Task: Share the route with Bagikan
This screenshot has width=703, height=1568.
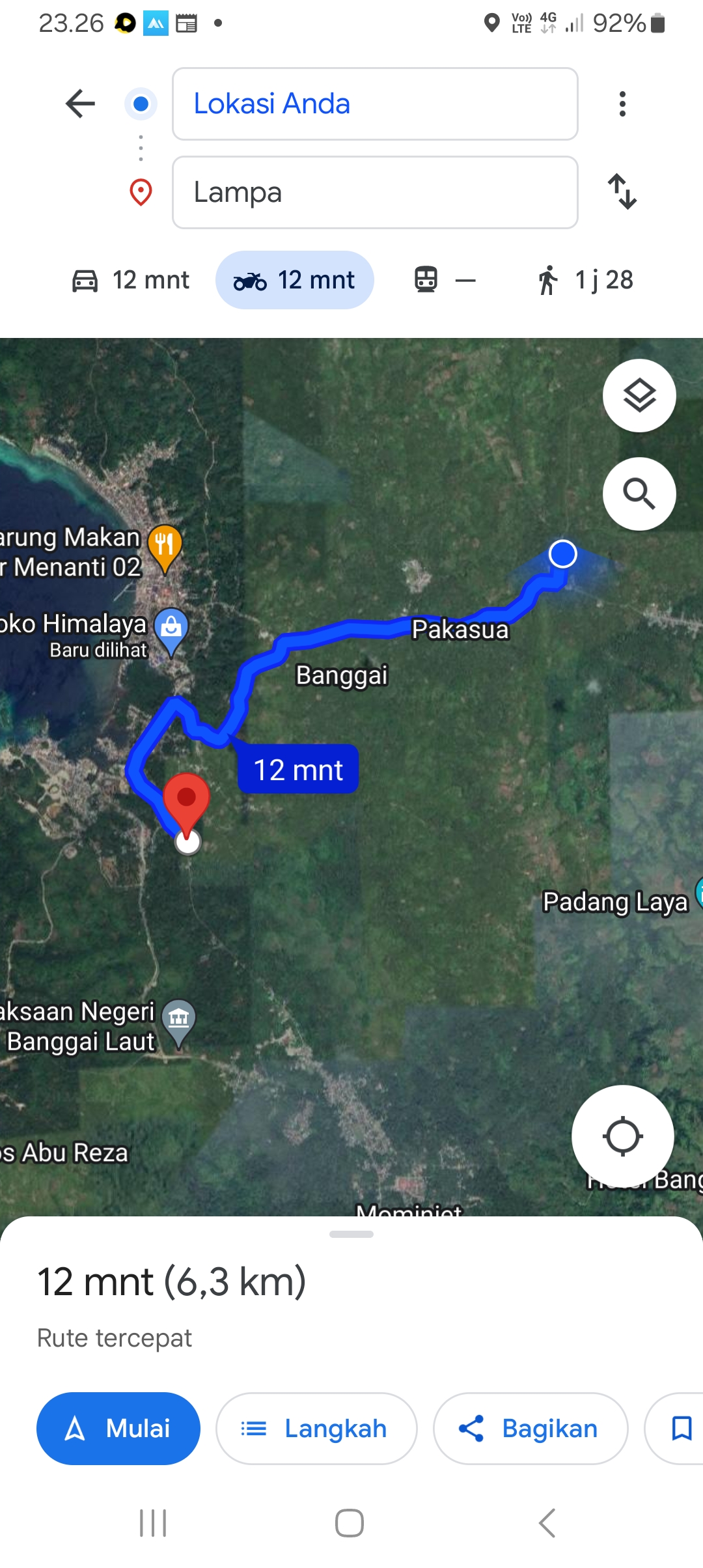Action: 531,1429
